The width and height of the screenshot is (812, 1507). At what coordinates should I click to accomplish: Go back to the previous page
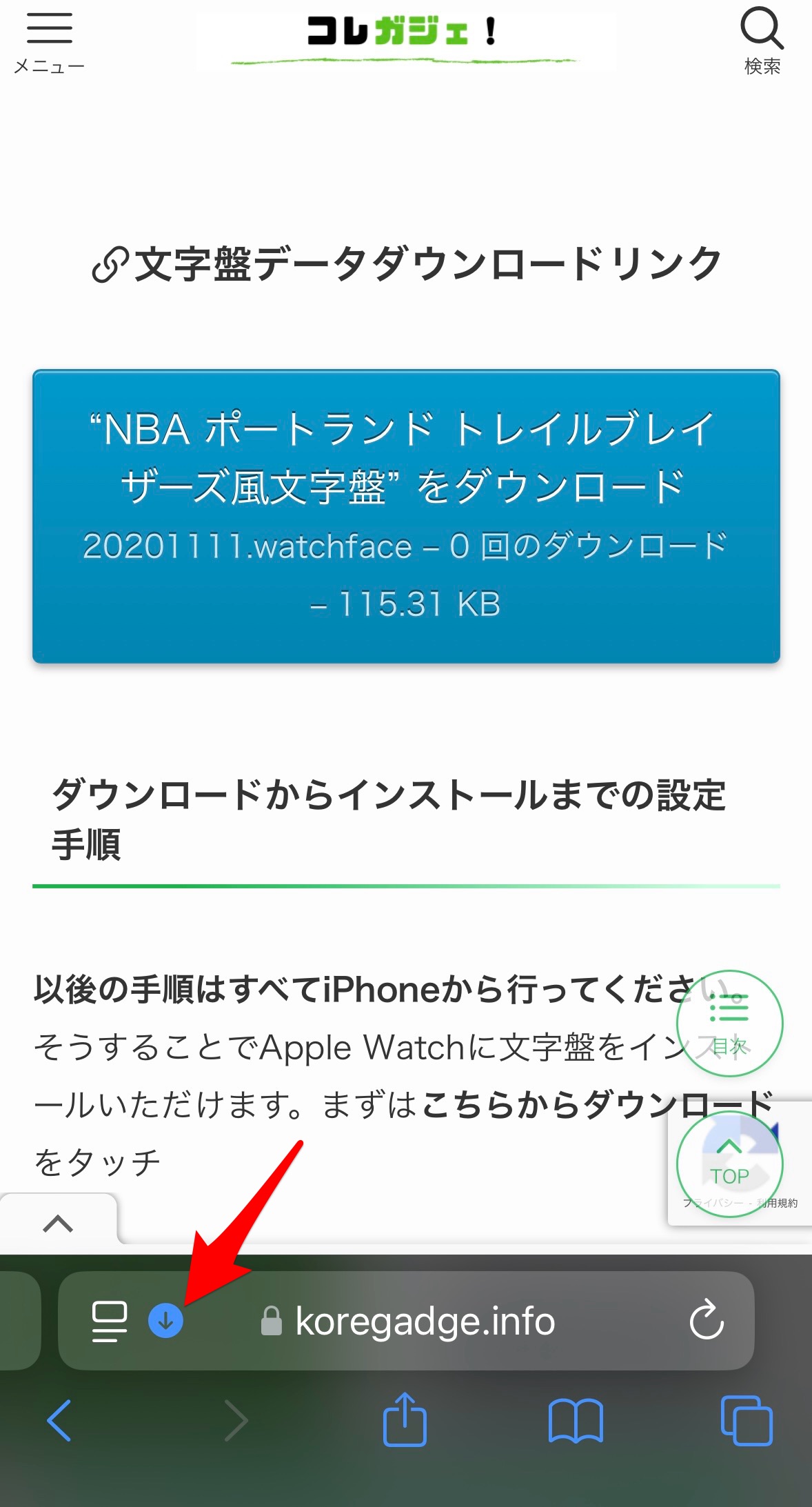59,1421
